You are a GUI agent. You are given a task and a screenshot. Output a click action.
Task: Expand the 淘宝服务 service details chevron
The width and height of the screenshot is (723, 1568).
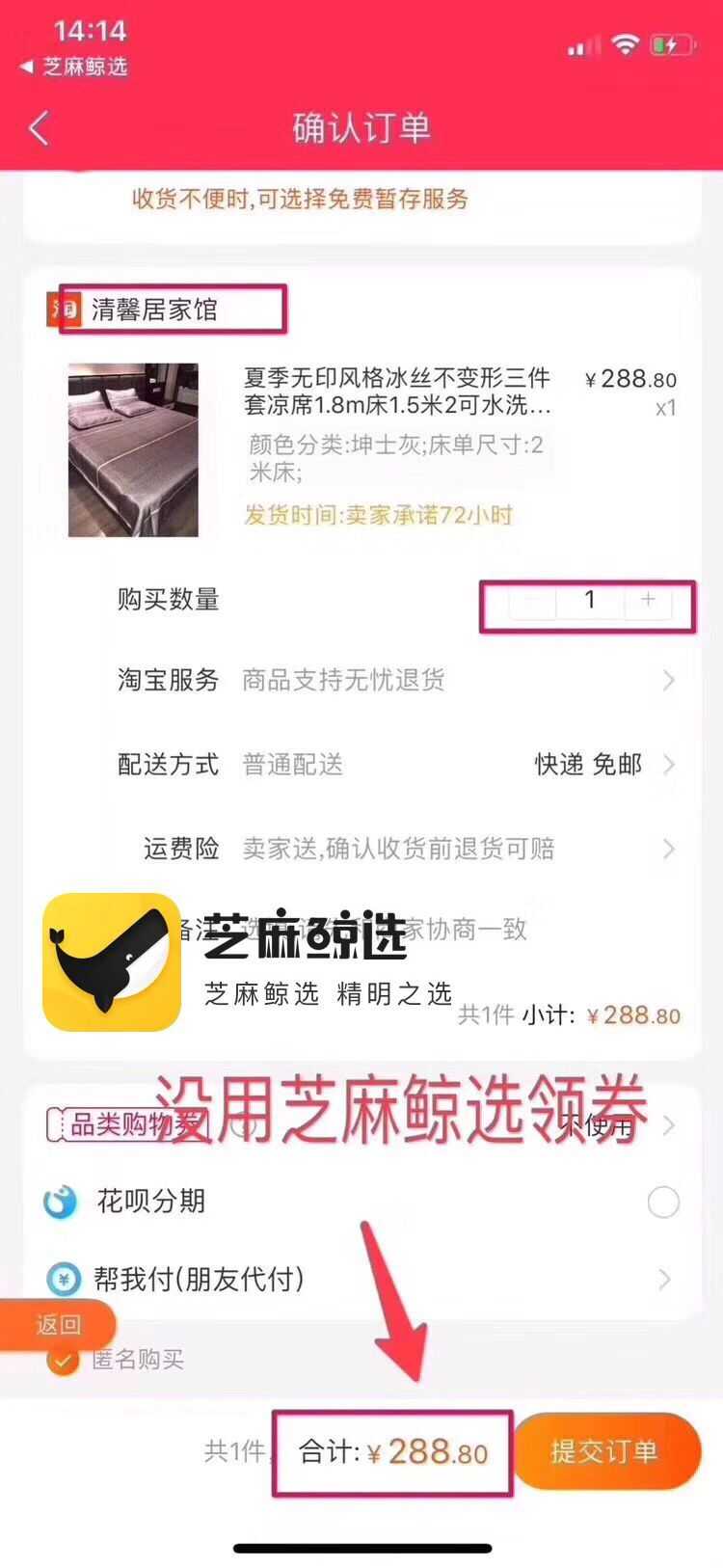click(x=668, y=681)
